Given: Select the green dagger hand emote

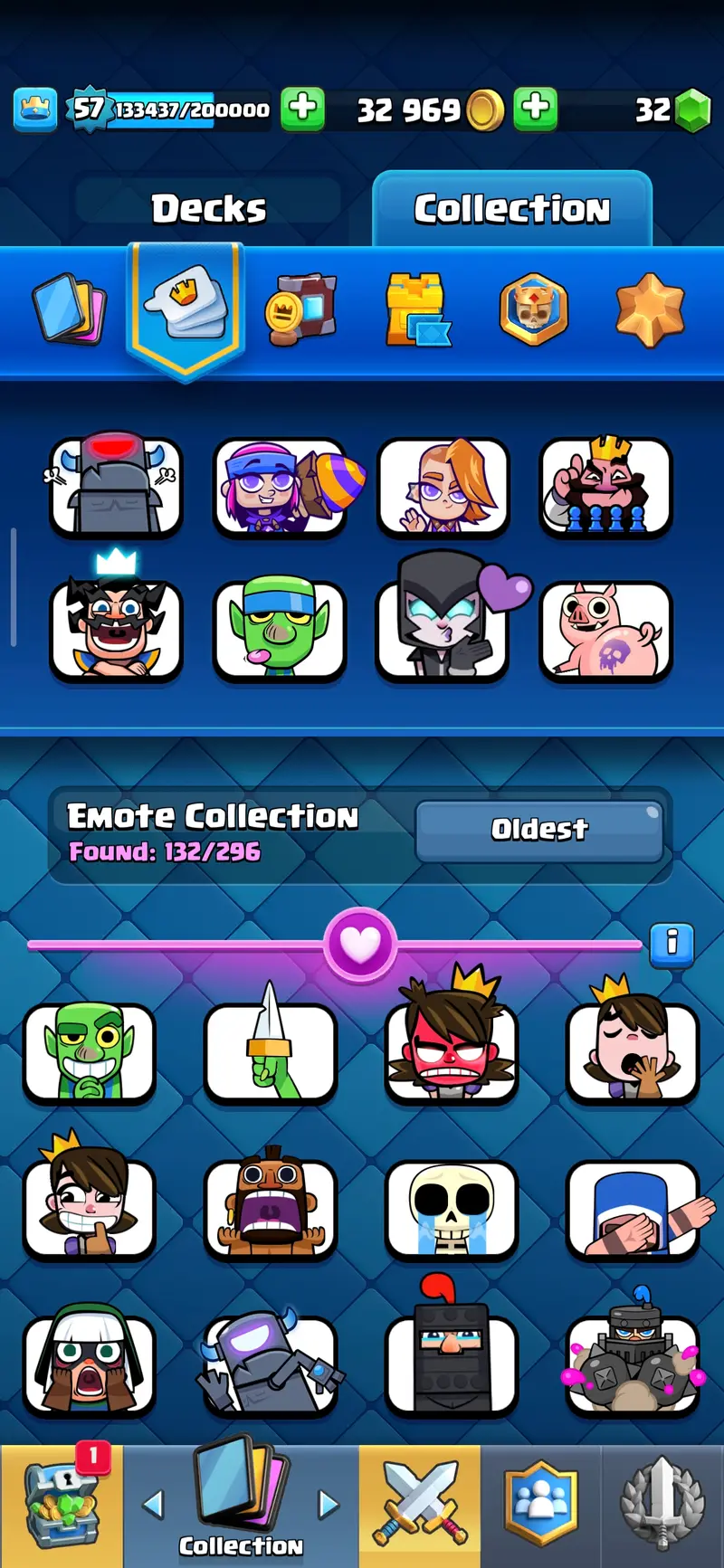Looking at the screenshot, I should tap(270, 1051).
